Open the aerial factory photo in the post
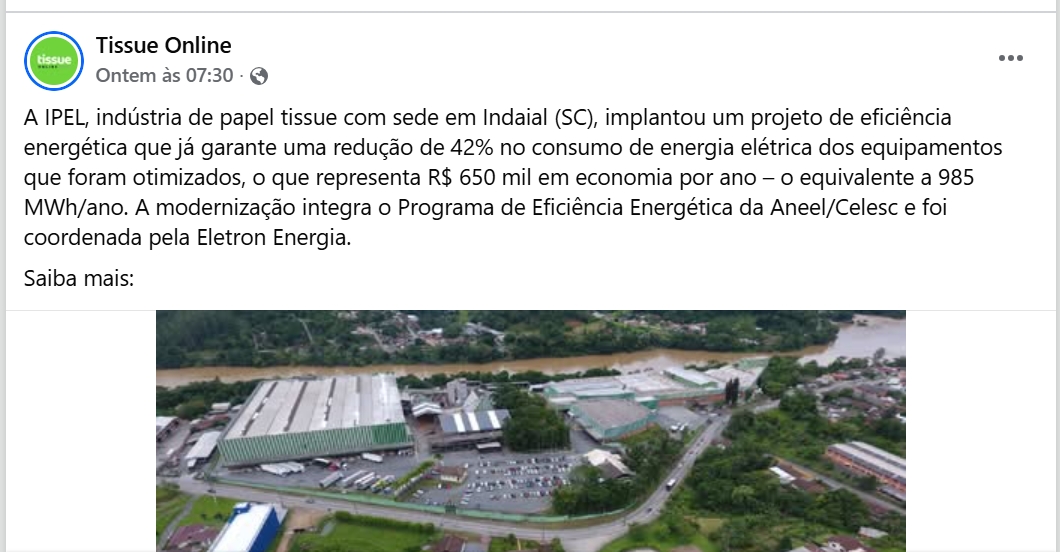The height and width of the screenshot is (552, 1060). click(530, 430)
